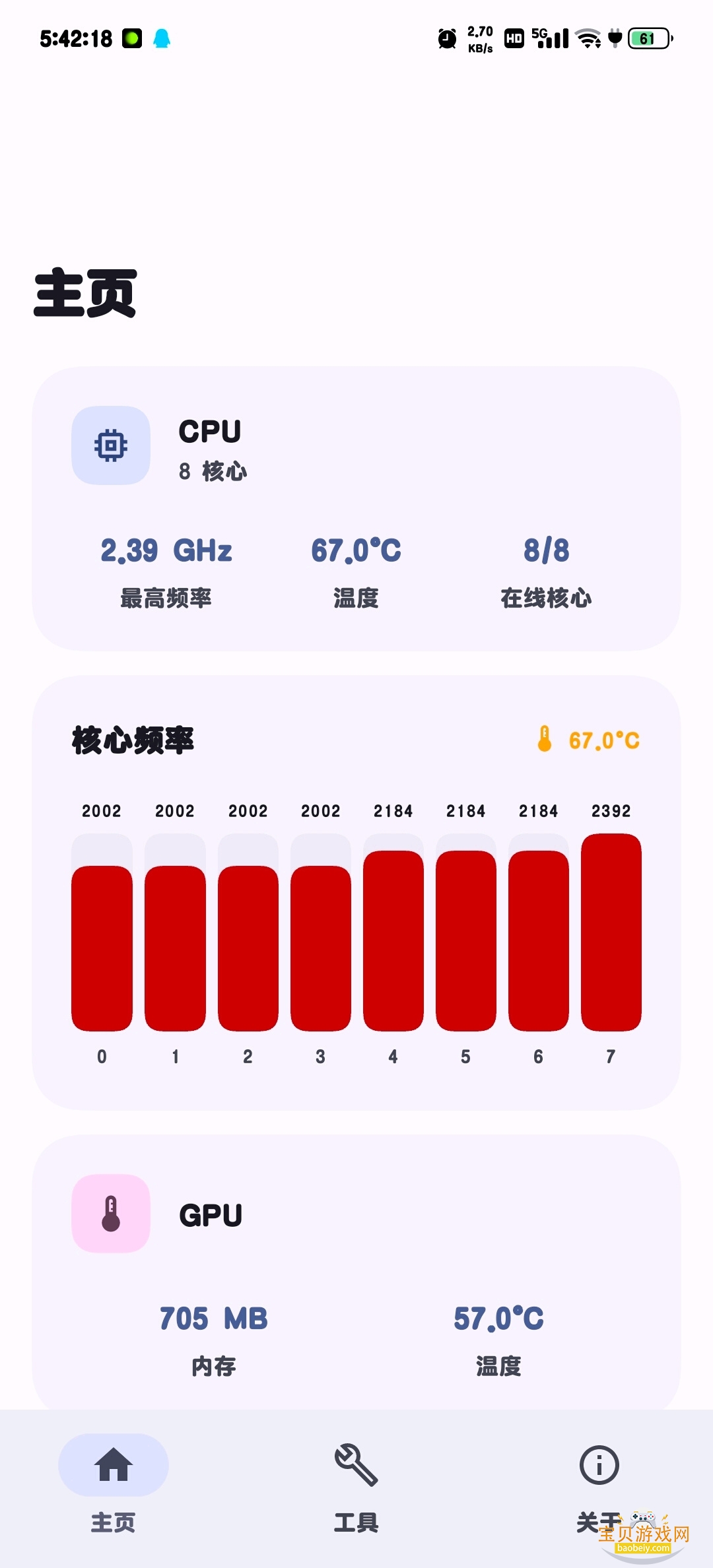Tap the 5G signal indicator
The width and height of the screenshot is (713, 1568).
[549, 40]
